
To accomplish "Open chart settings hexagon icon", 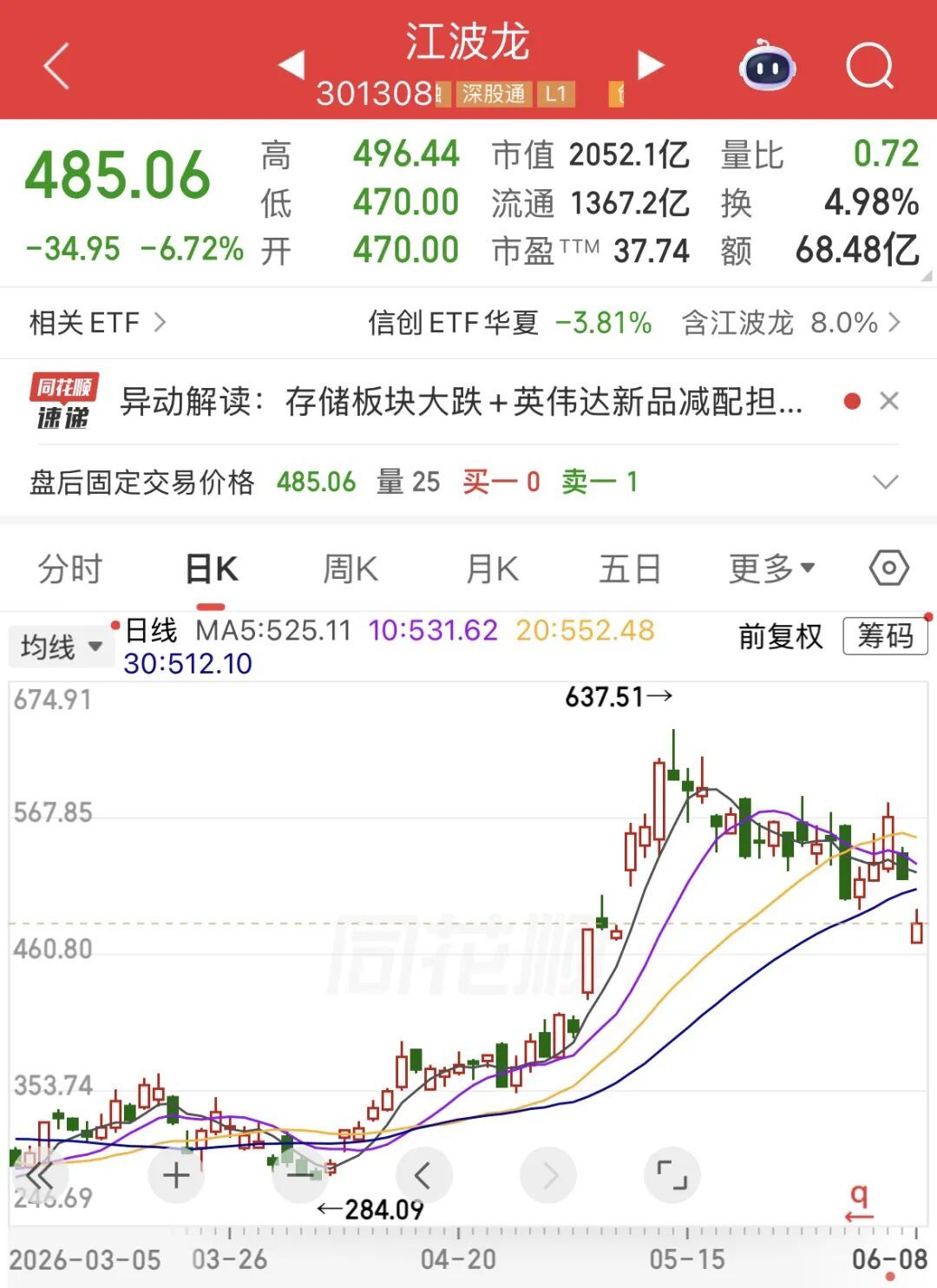I will [888, 568].
